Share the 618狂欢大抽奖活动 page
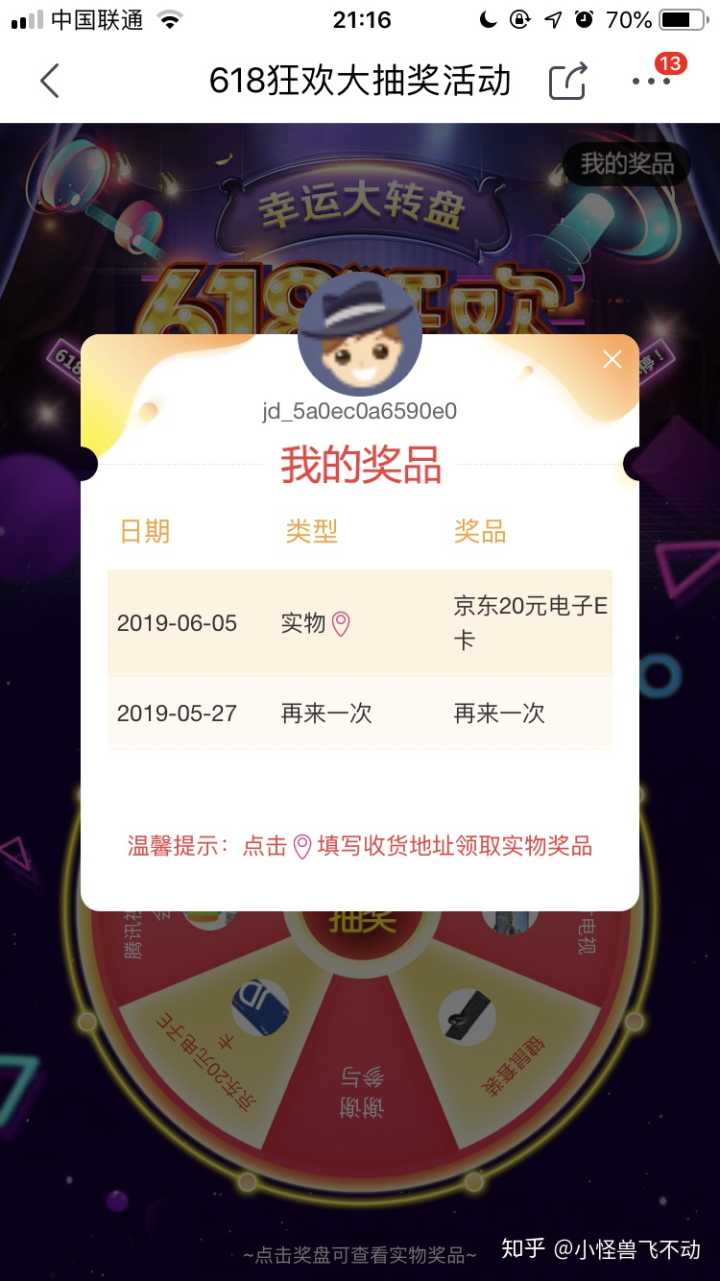This screenshot has width=720, height=1281. [x=567, y=81]
